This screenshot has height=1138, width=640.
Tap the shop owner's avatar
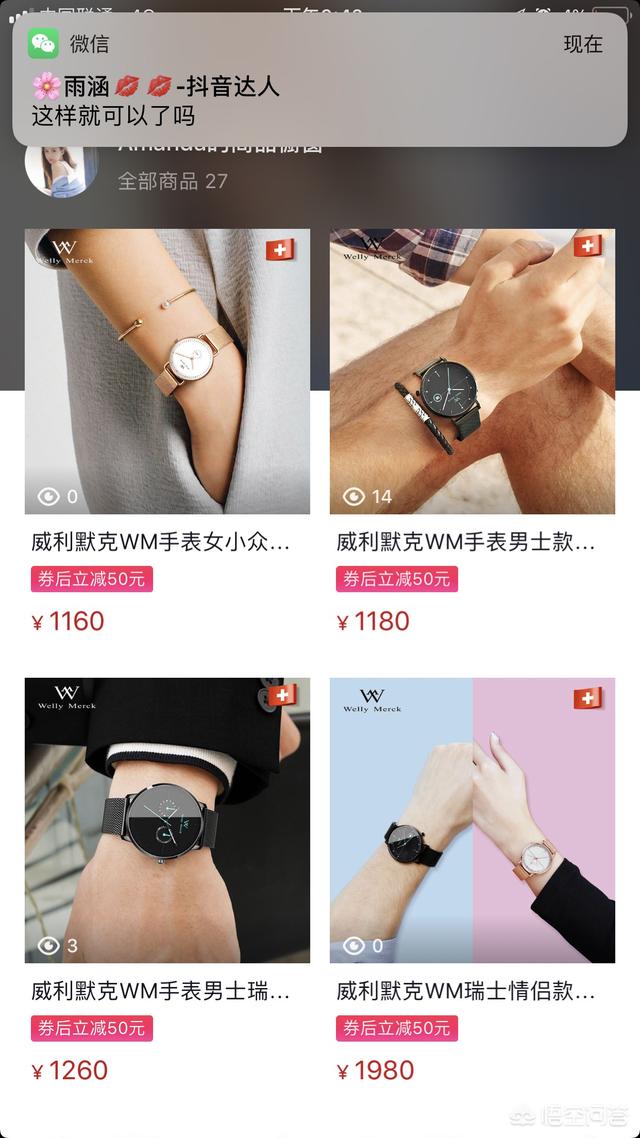[x=58, y=170]
